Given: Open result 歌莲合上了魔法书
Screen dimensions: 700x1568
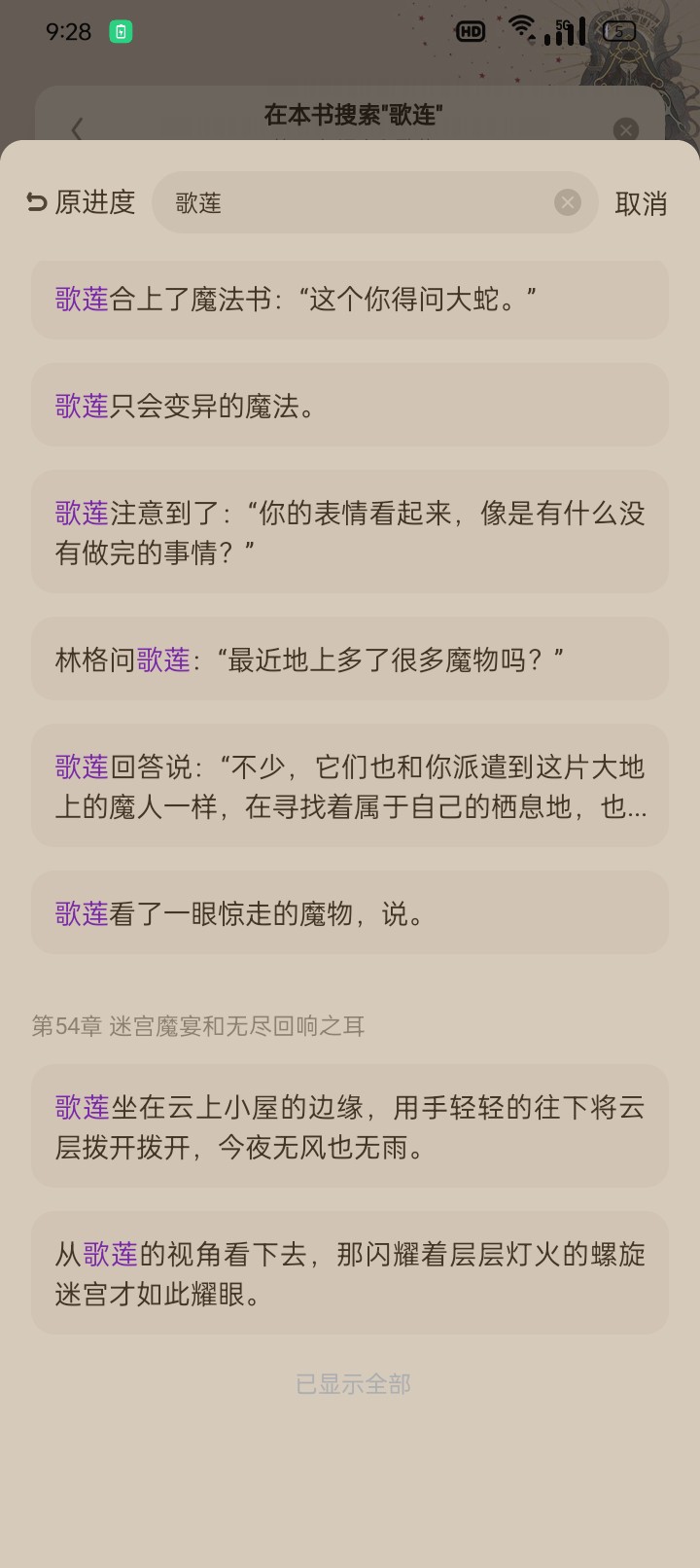Looking at the screenshot, I should pyautogui.click(x=350, y=299).
